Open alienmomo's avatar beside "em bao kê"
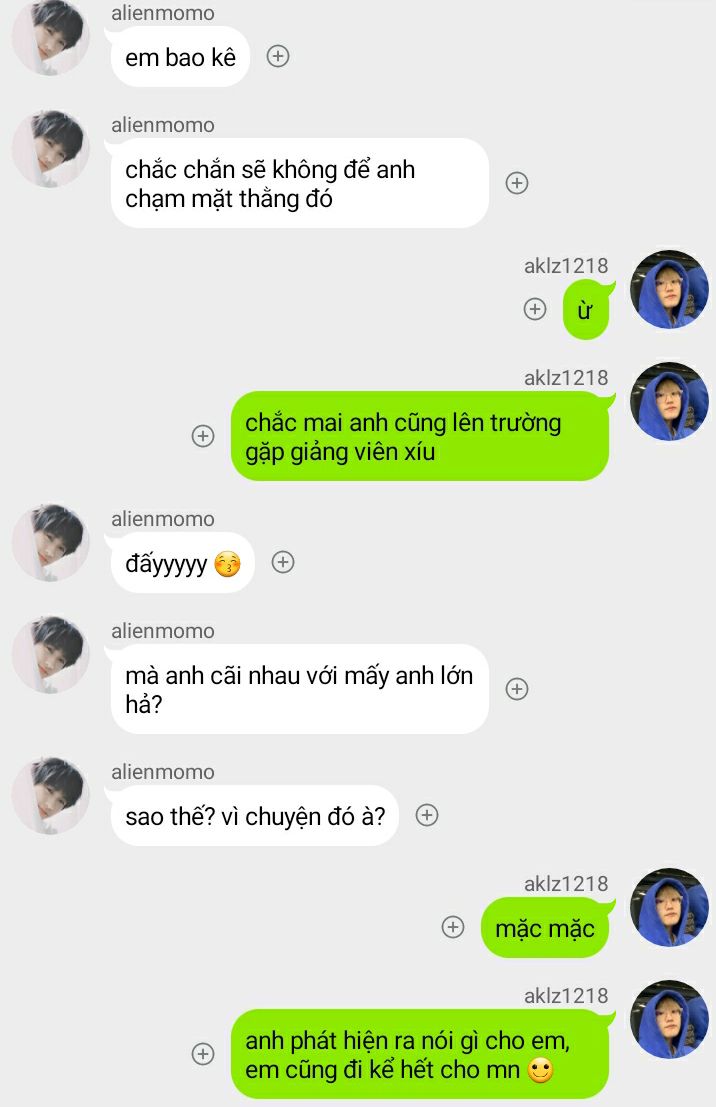The image size is (716, 1107). point(50,38)
